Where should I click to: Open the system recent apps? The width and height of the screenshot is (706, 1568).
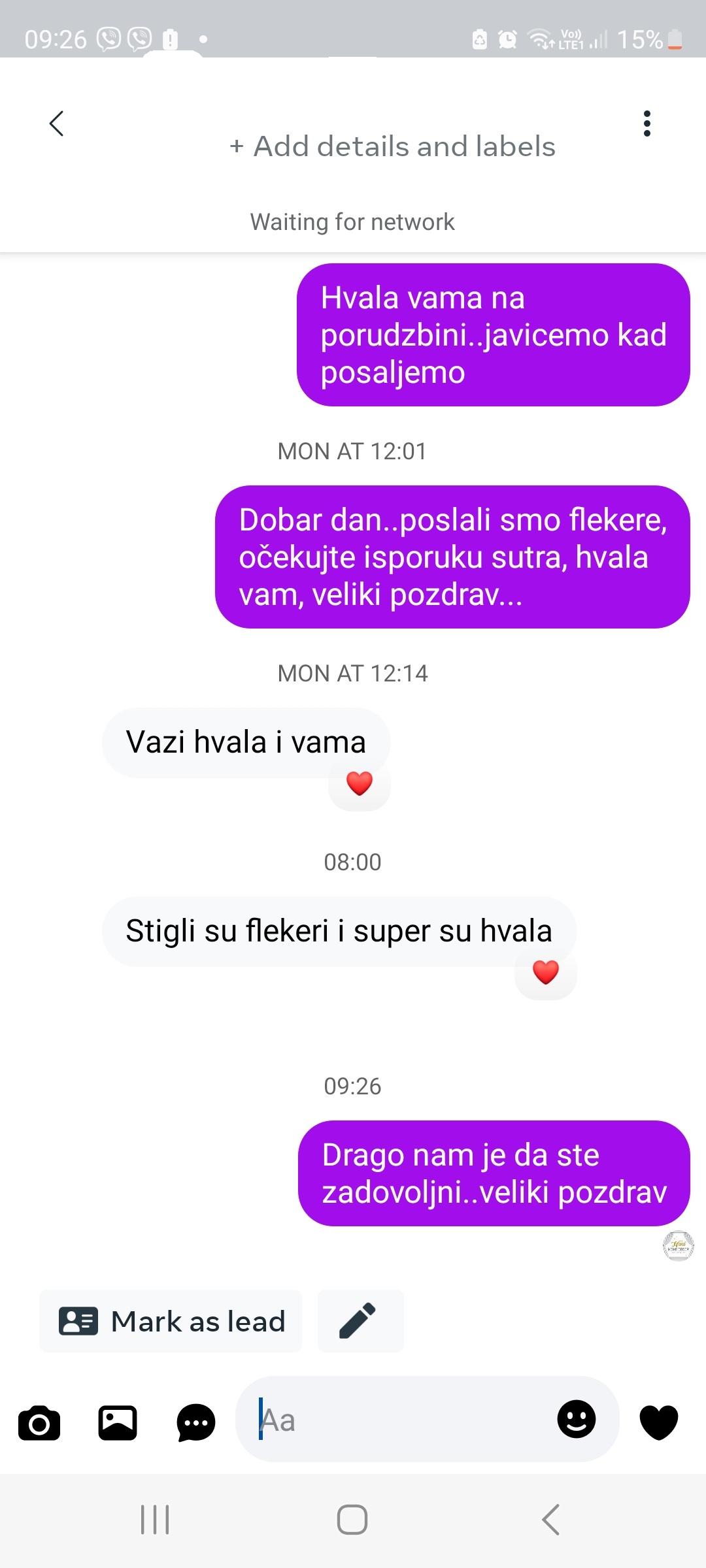155,1519
